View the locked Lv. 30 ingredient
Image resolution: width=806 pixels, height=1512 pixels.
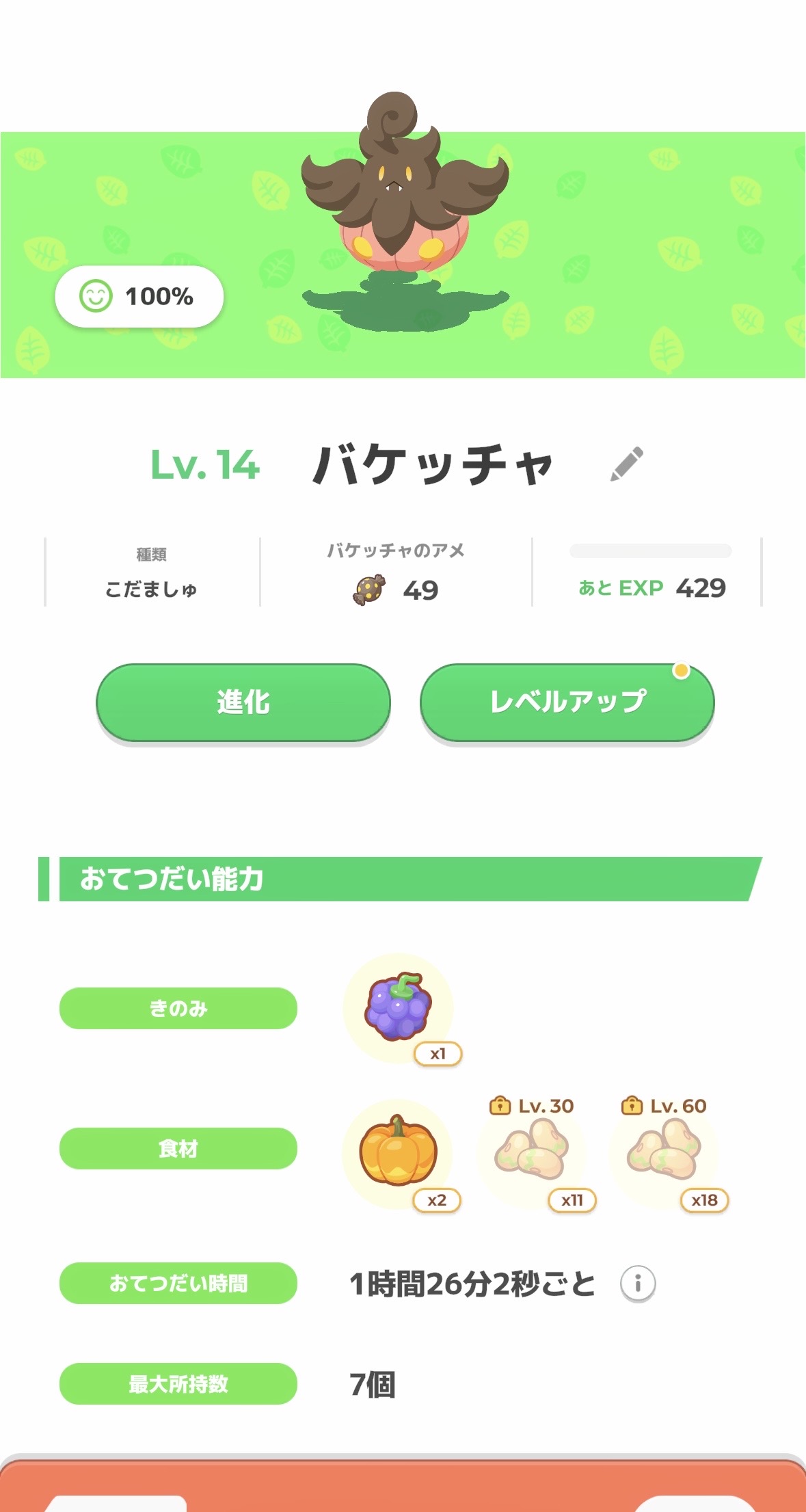532,1152
